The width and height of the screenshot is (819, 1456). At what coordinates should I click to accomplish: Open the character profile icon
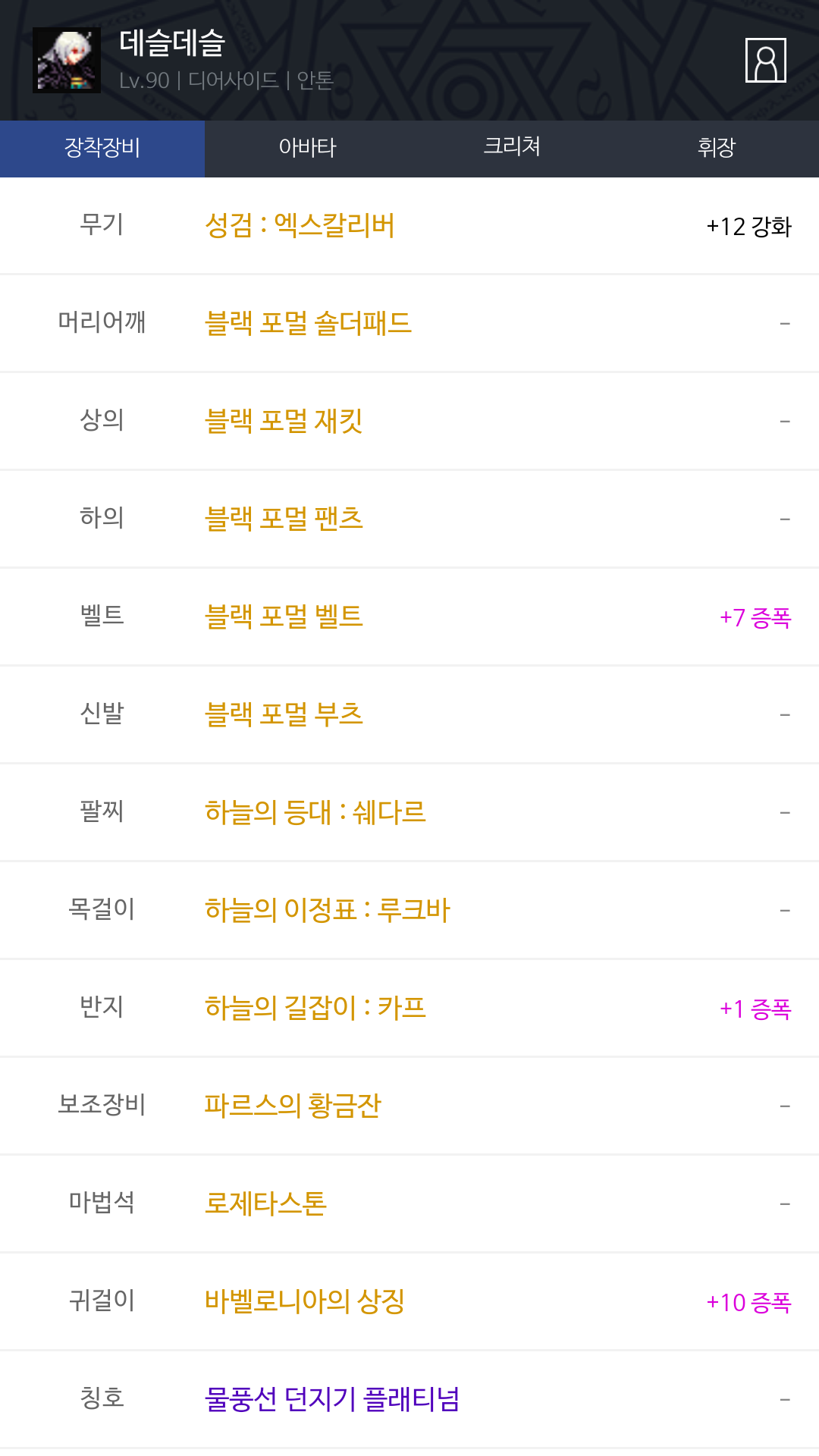[x=765, y=60]
